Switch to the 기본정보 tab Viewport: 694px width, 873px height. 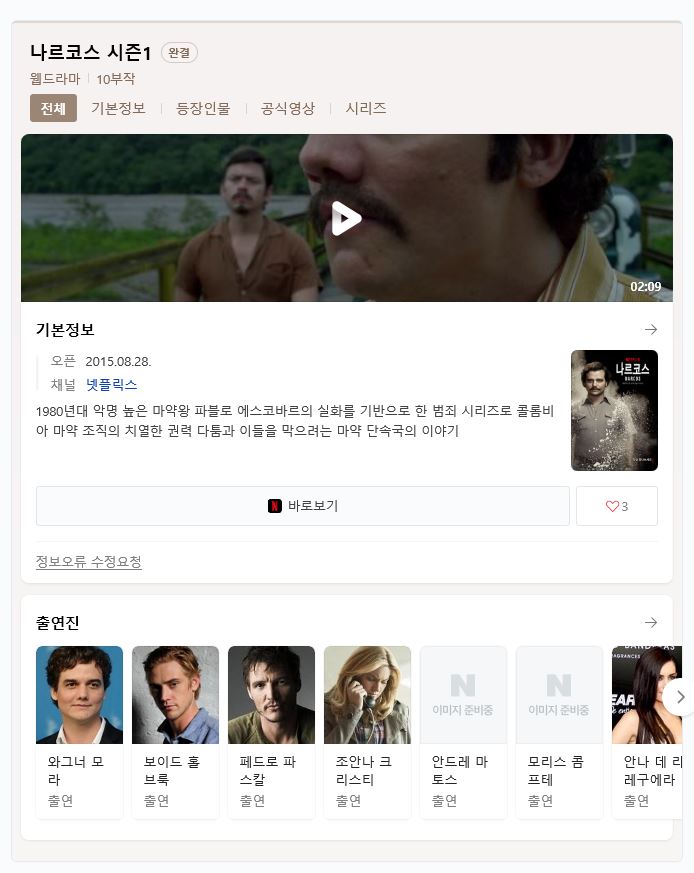click(118, 108)
